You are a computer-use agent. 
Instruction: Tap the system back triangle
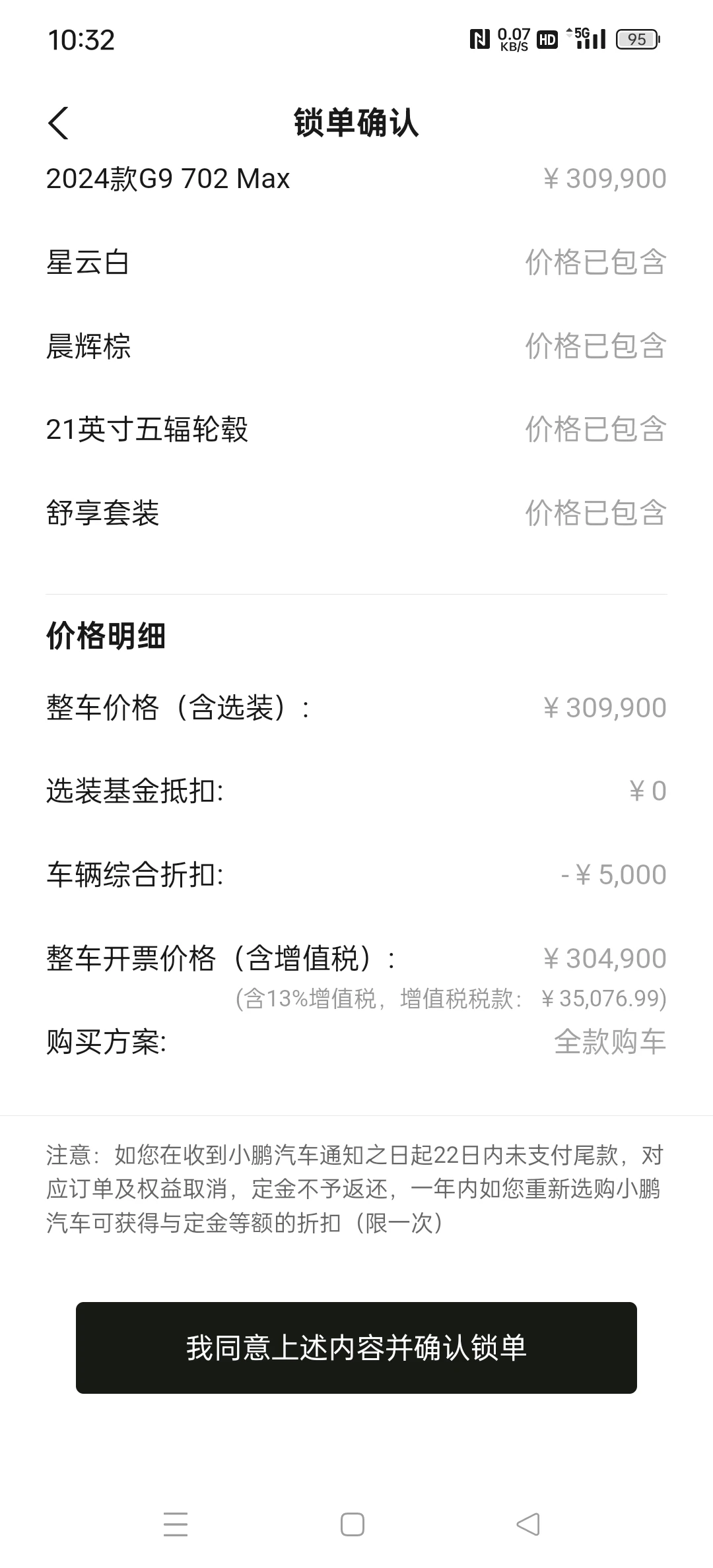coord(528,1524)
